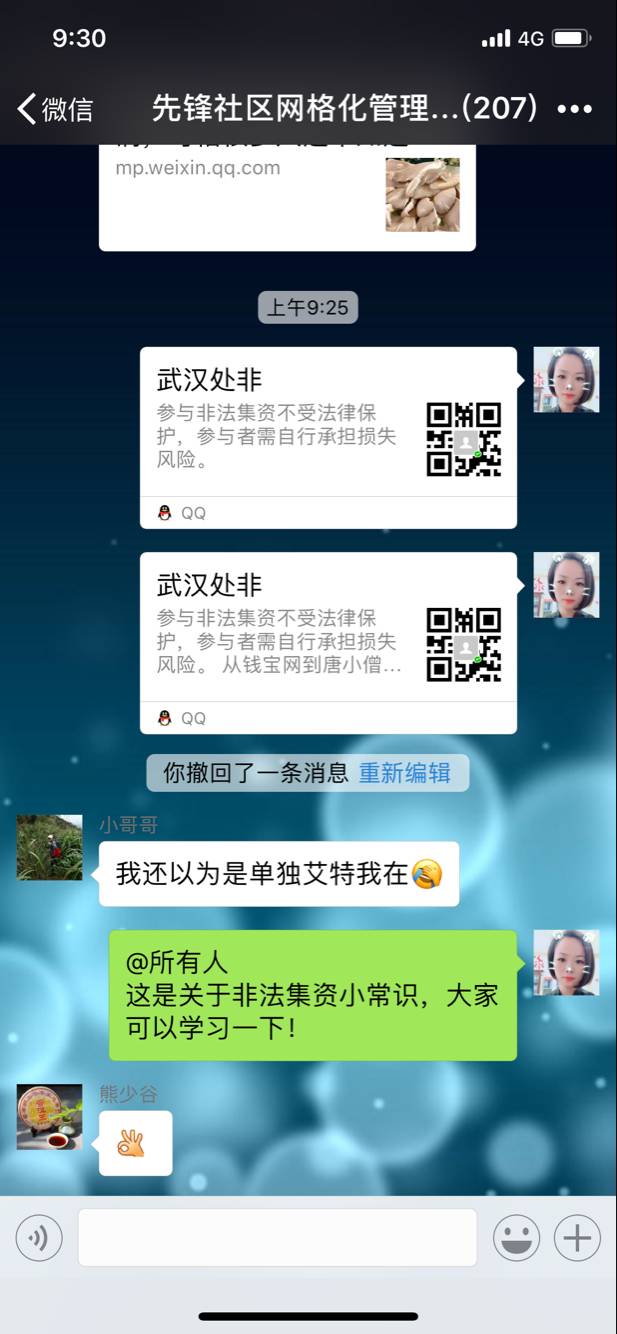Open the group chat details menu

(574, 109)
